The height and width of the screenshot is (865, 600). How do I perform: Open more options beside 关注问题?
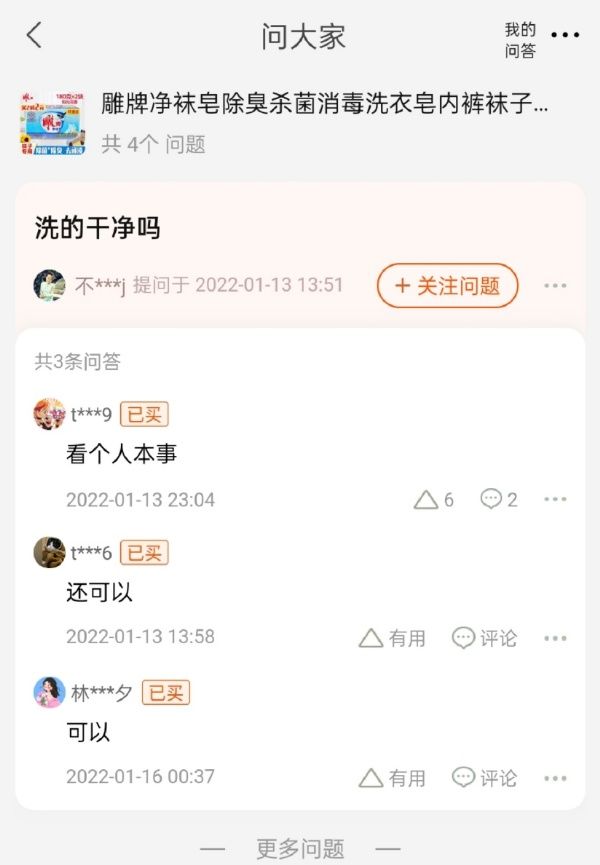pyautogui.click(x=555, y=286)
